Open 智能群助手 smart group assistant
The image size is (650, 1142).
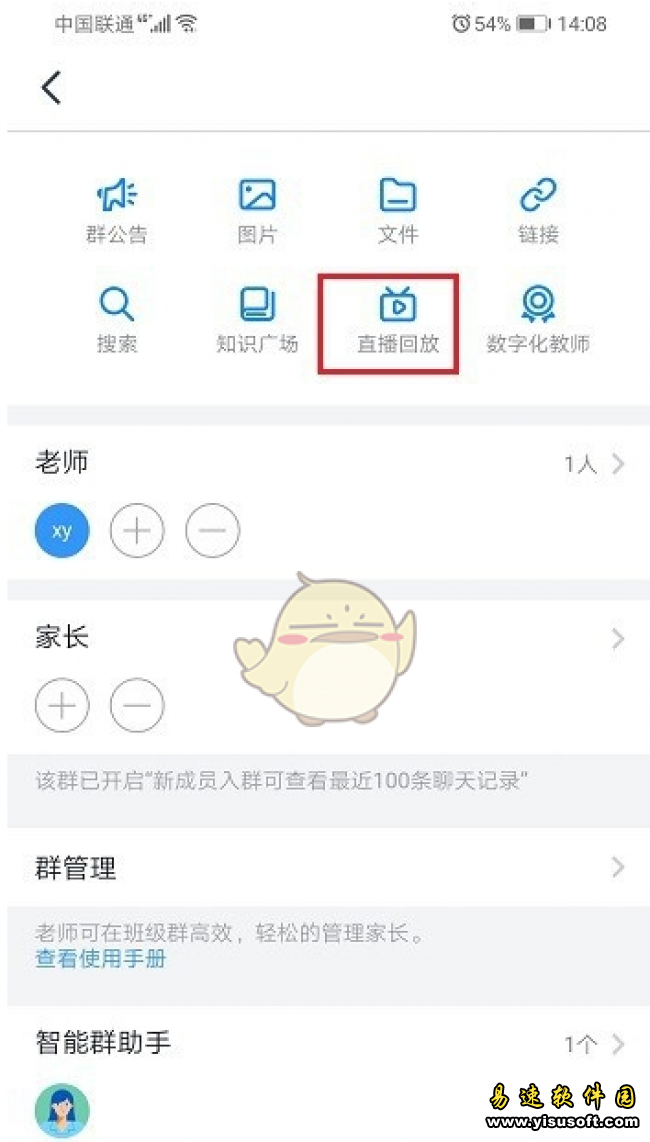325,1044
